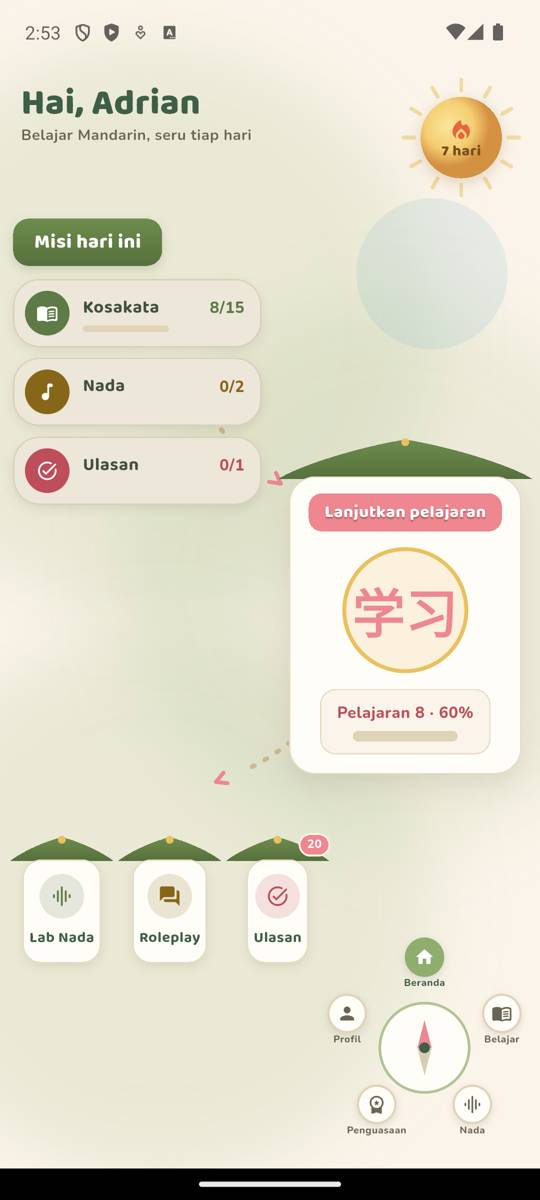Image resolution: width=540 pixels, height=1200 pixels.
Task: Tap the 7 hari streak sun
Action: [x=461, y=138]
